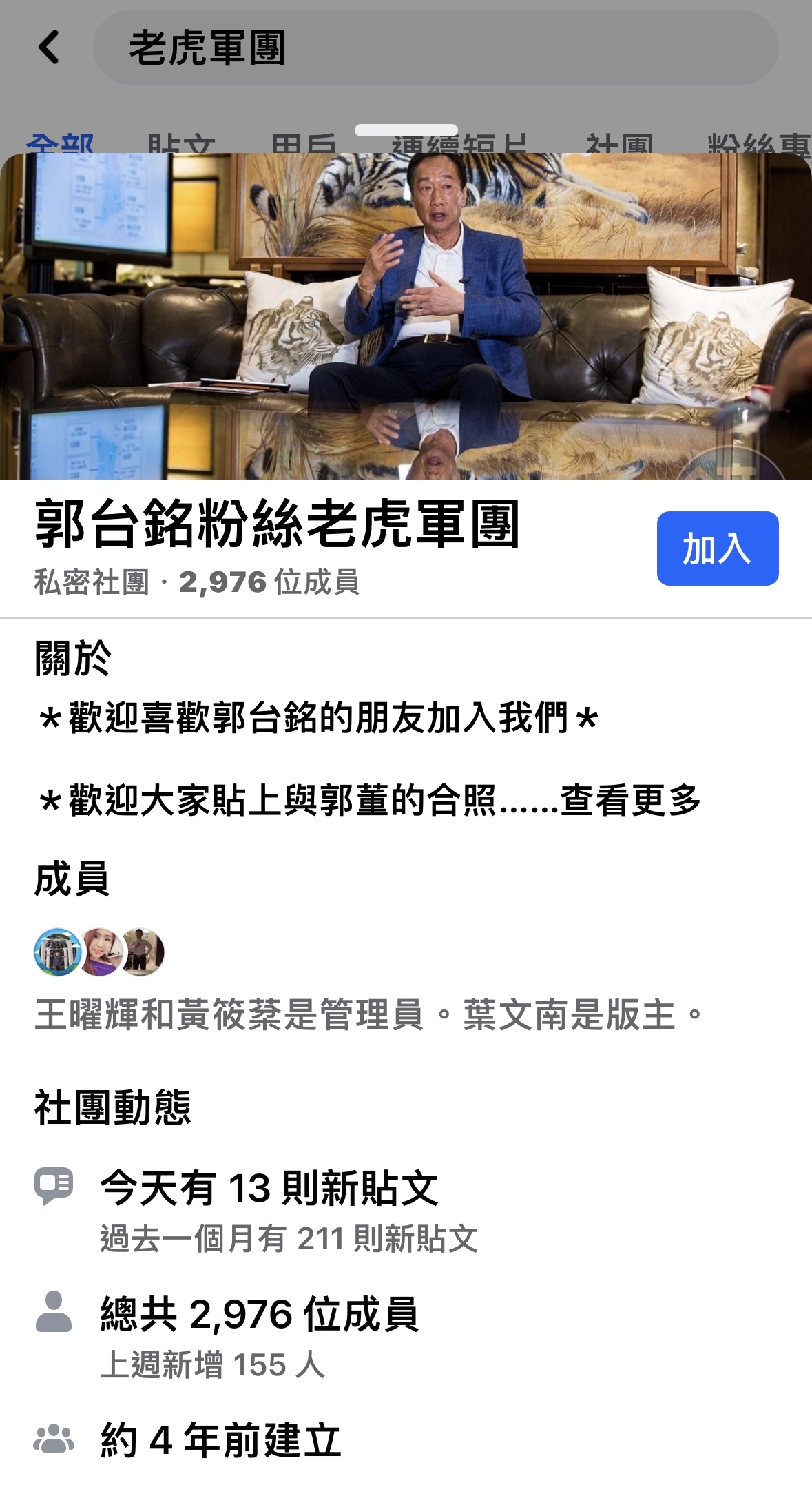The image size is (812, 1487).
Task: Open the group members' avatars
Action: (99, 952)
